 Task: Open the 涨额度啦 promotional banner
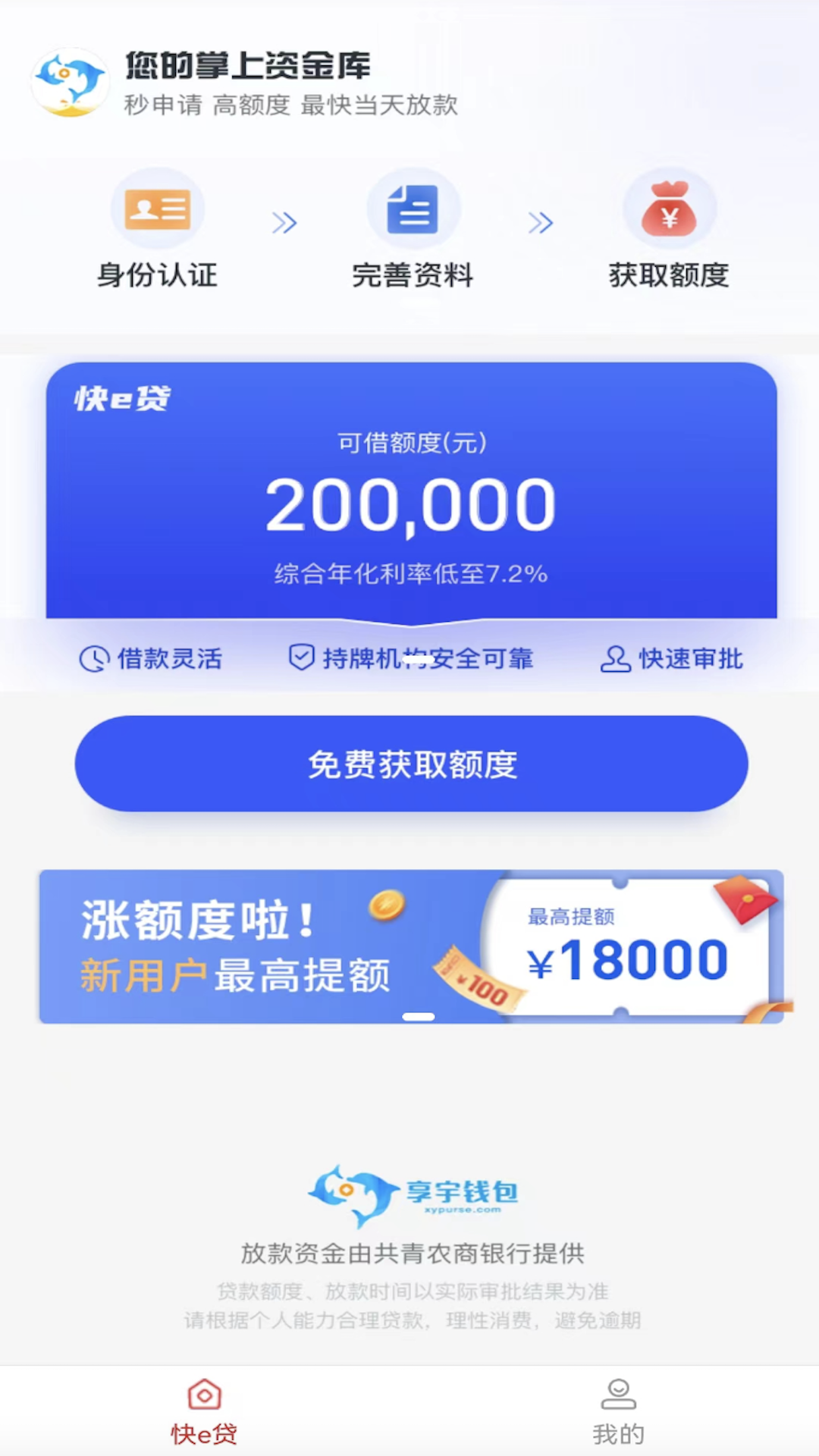click(411, 946)
